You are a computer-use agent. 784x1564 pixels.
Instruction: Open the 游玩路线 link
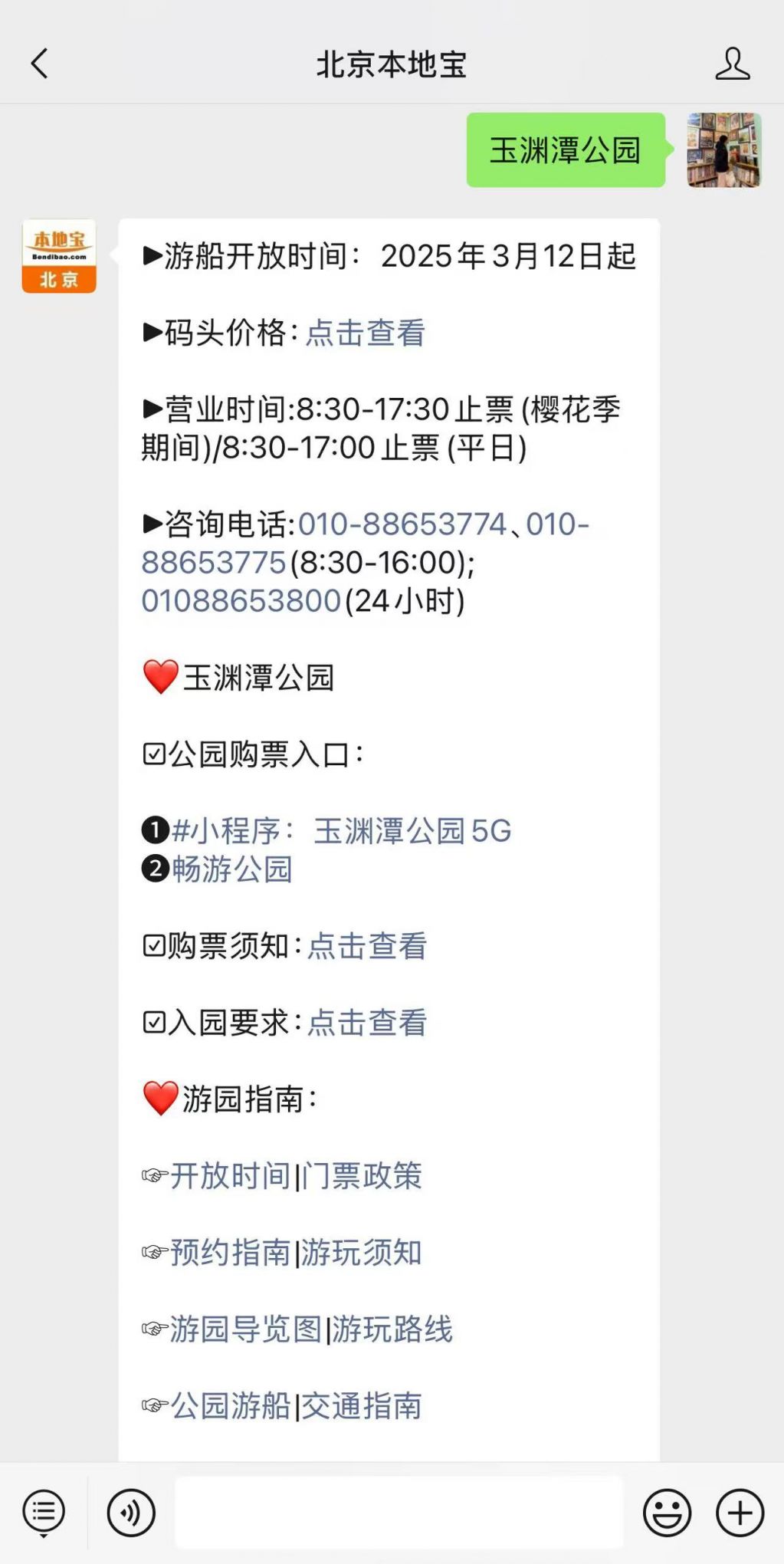392,1329
